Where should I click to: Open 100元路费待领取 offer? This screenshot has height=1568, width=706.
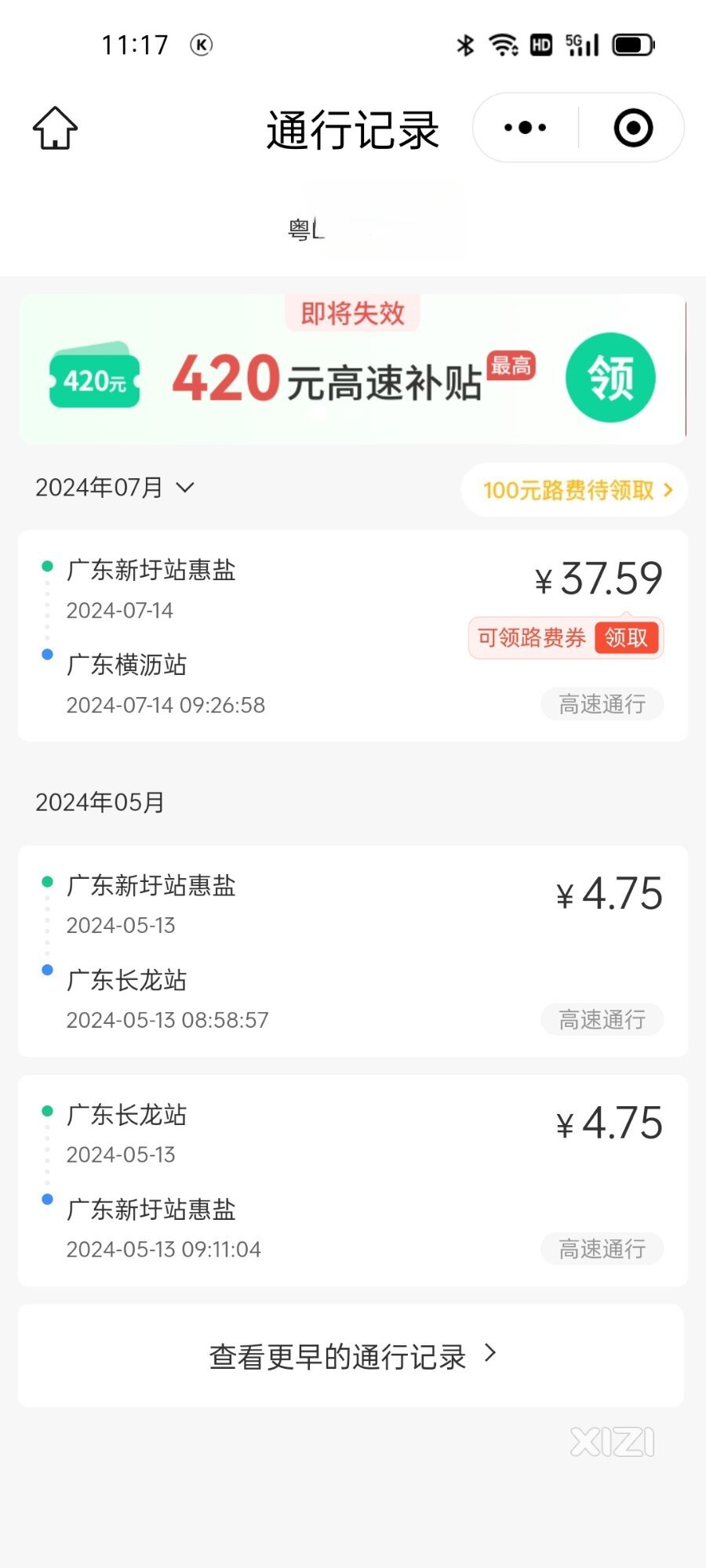pos(575,490)
